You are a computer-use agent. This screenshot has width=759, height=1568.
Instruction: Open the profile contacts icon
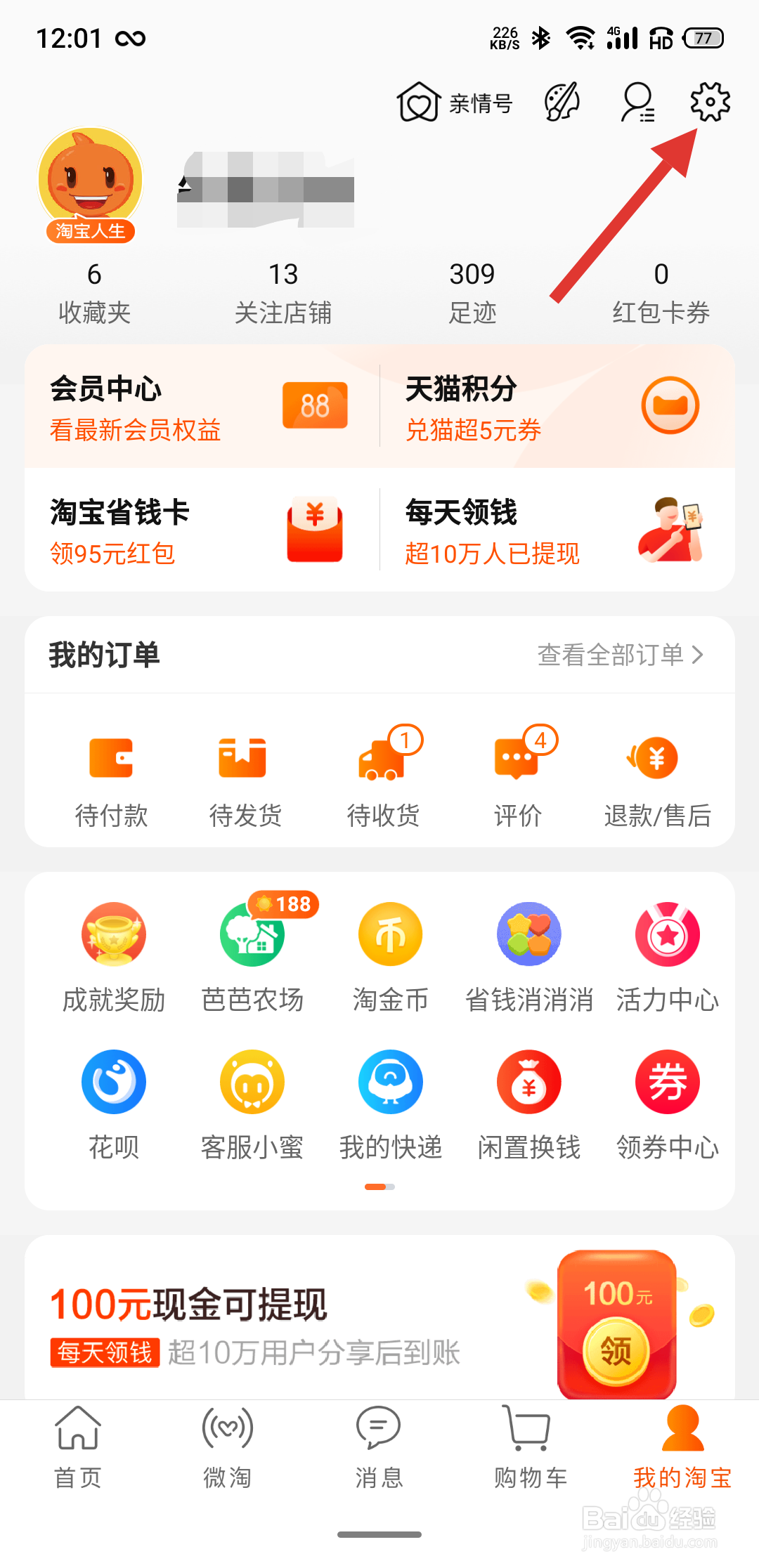(x=637, y=103)
